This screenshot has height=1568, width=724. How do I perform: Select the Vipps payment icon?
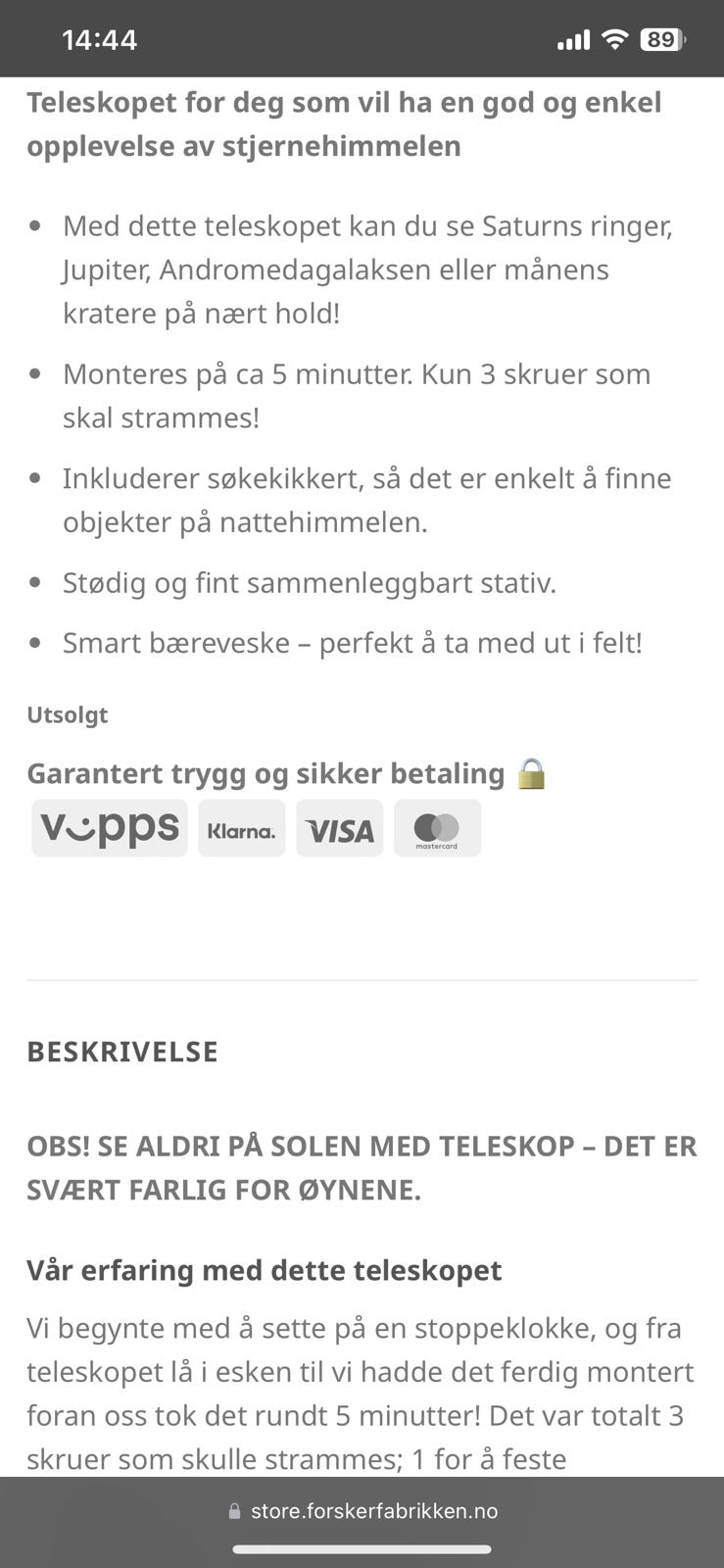[x=108, y=827]
